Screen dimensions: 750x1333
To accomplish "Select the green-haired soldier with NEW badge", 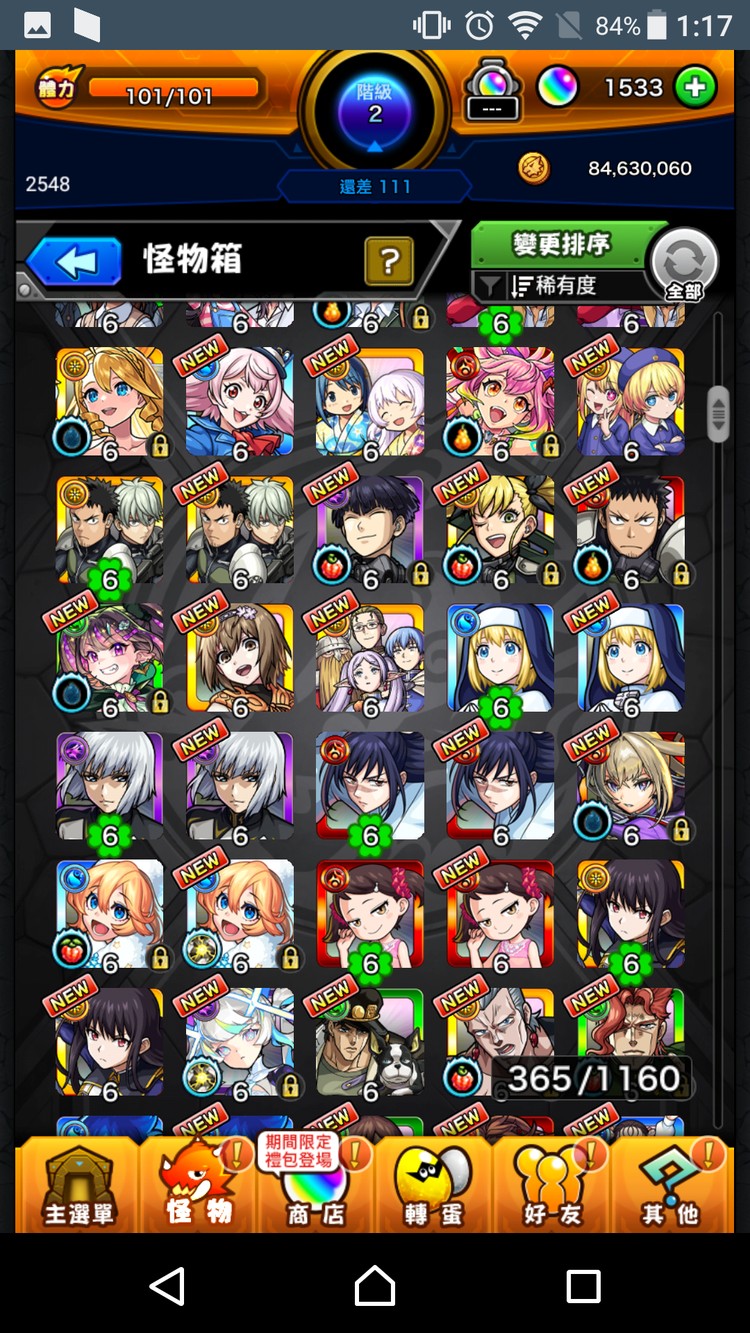I will pos(500,530).
